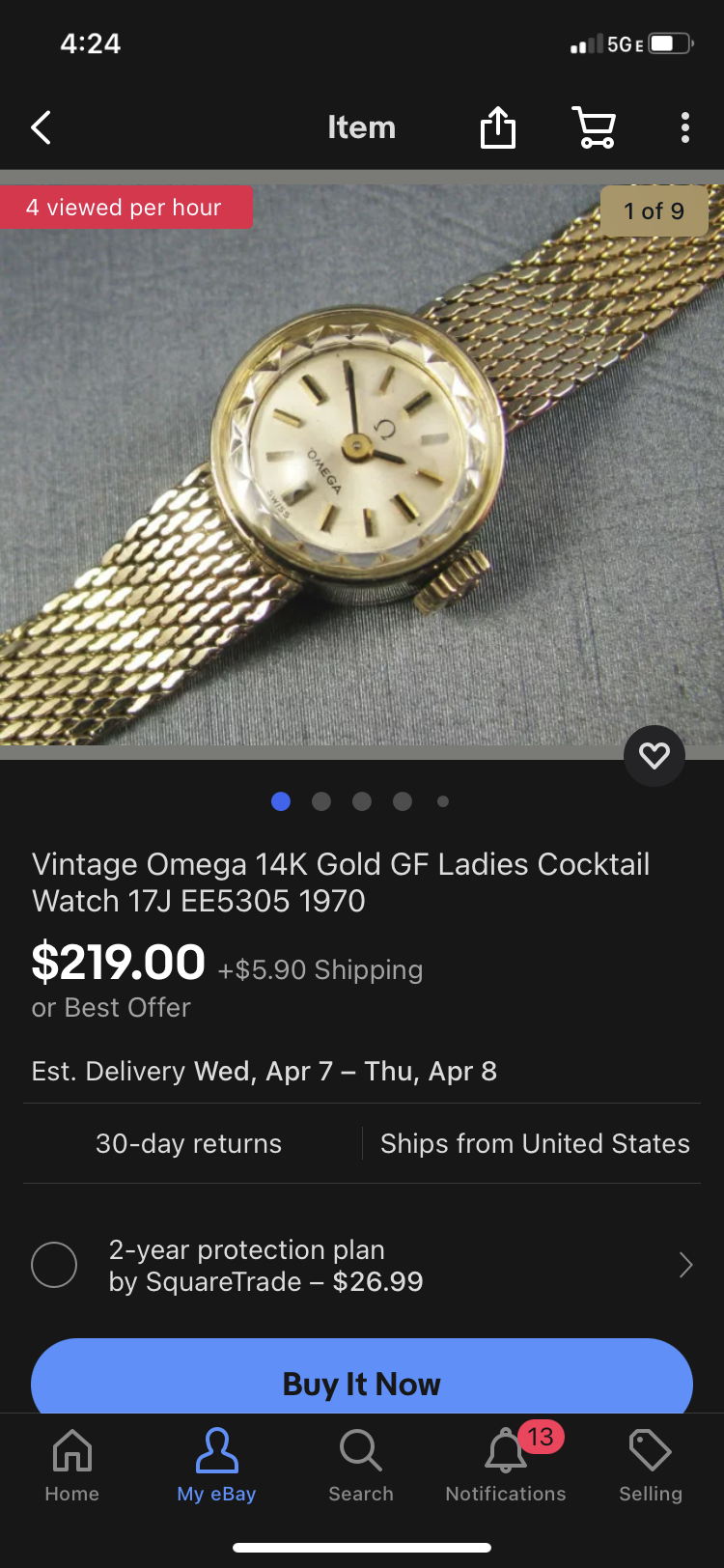Open the Search tab

point(361,1466)
